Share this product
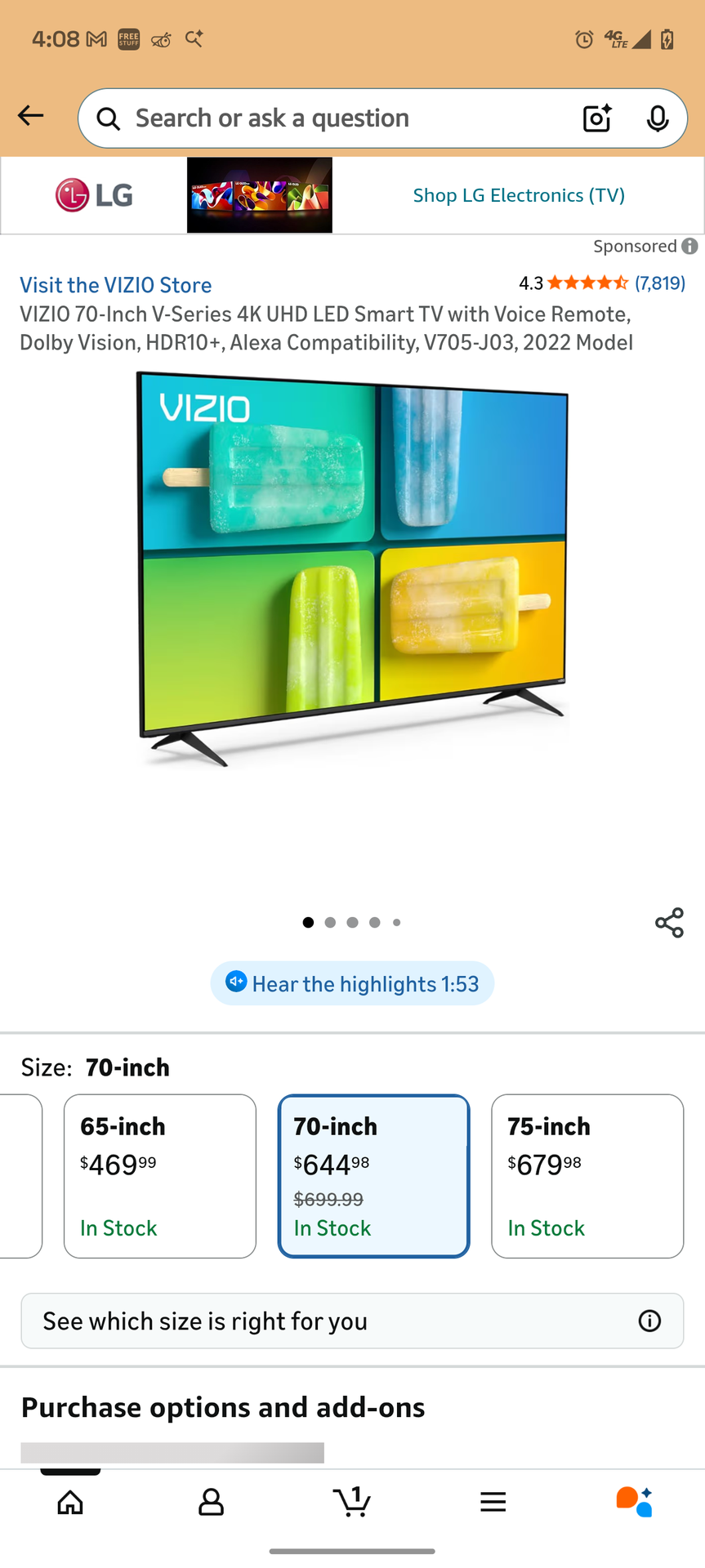Screen dimensions: 705x1568 pyautogui.click(x=669, y=923)
